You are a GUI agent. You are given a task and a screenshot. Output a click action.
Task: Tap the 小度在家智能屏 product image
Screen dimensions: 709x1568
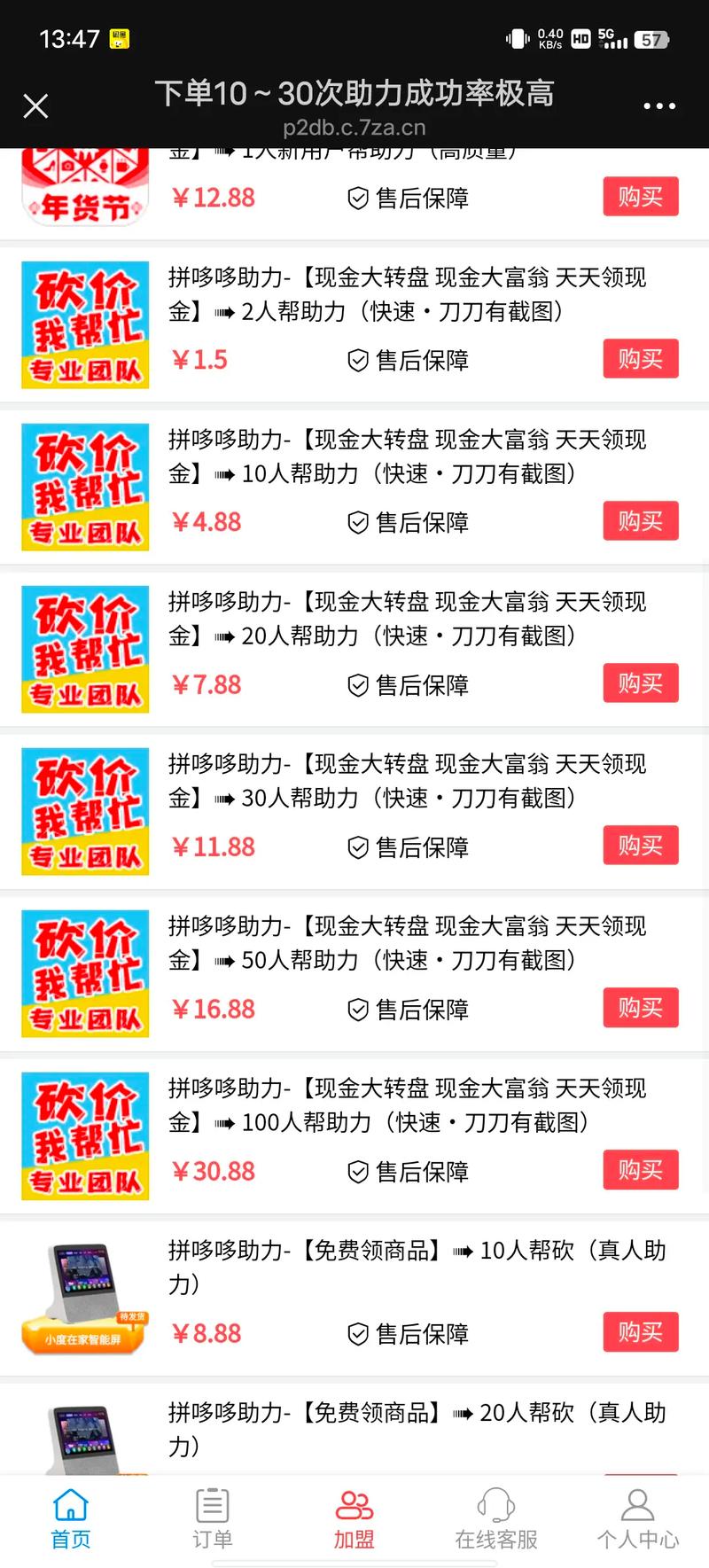(84, 1297)
